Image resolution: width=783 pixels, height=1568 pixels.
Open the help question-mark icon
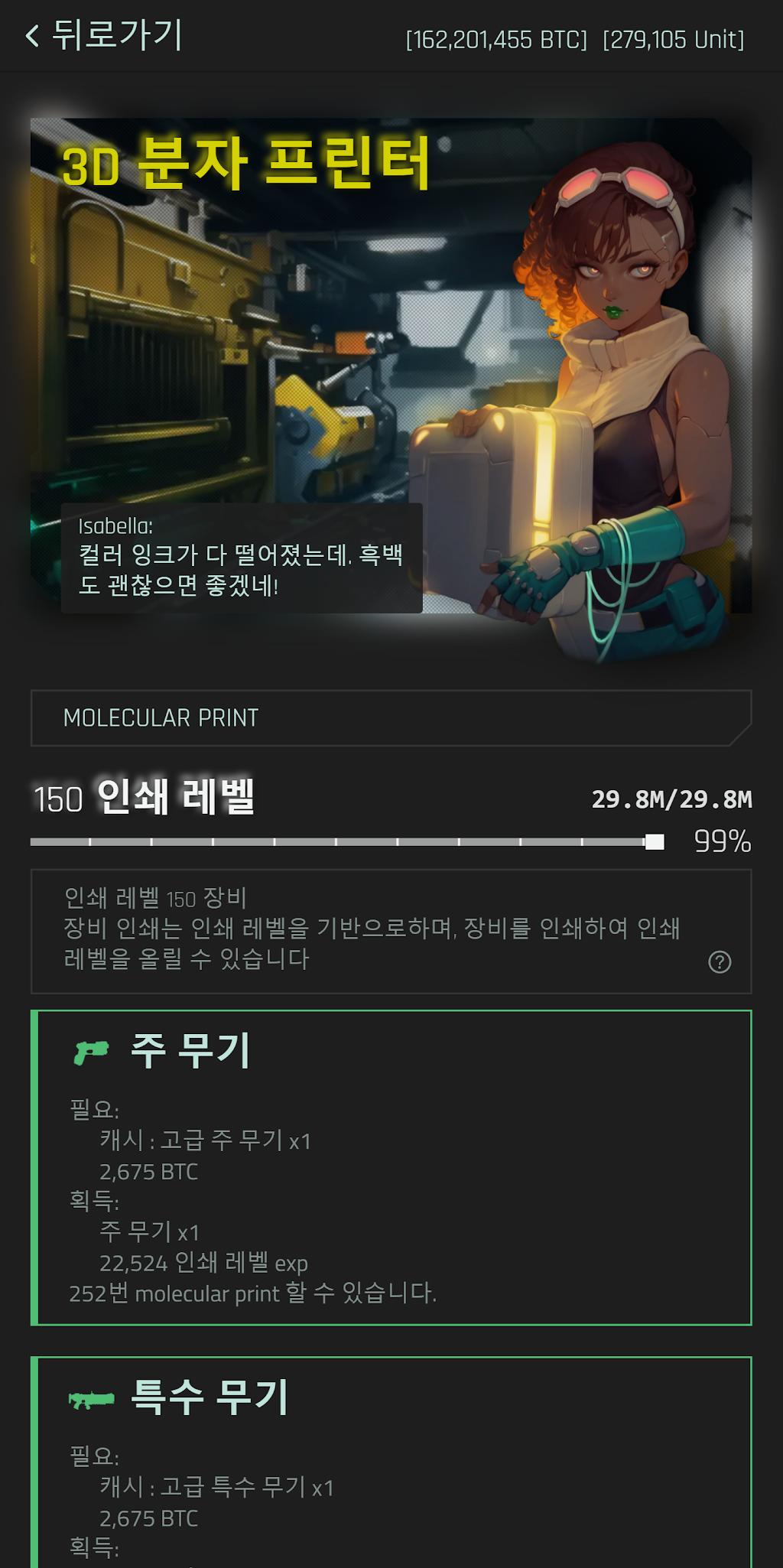(x=720, y=961)
